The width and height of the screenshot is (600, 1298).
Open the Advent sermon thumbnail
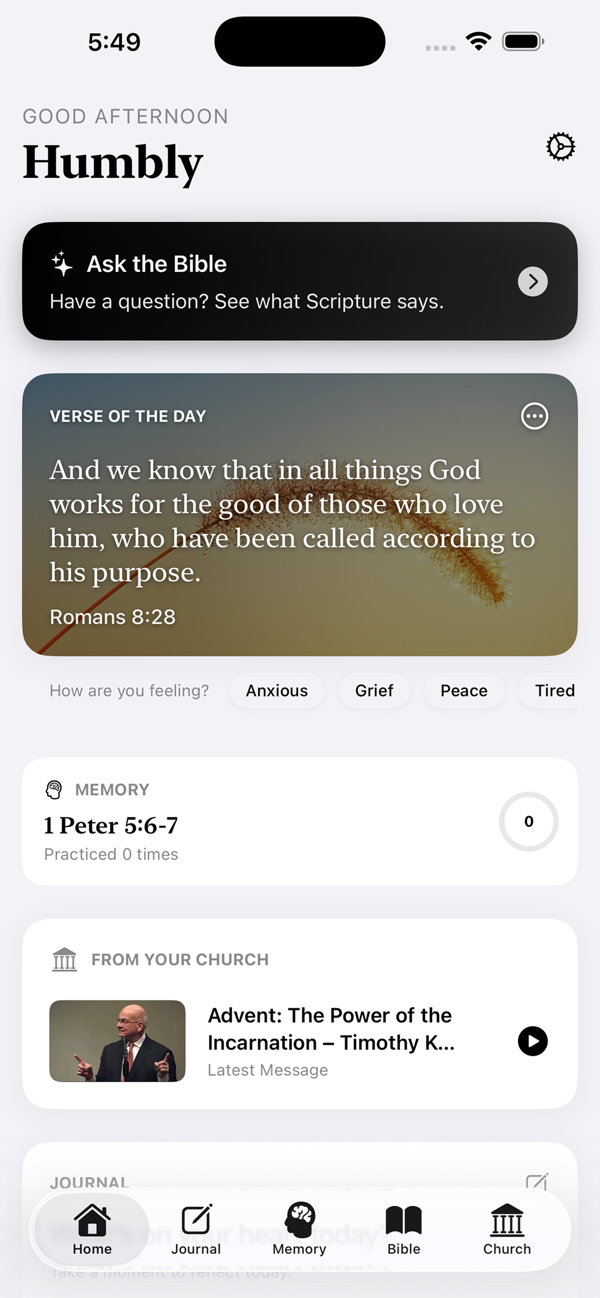click(117, 1041)
